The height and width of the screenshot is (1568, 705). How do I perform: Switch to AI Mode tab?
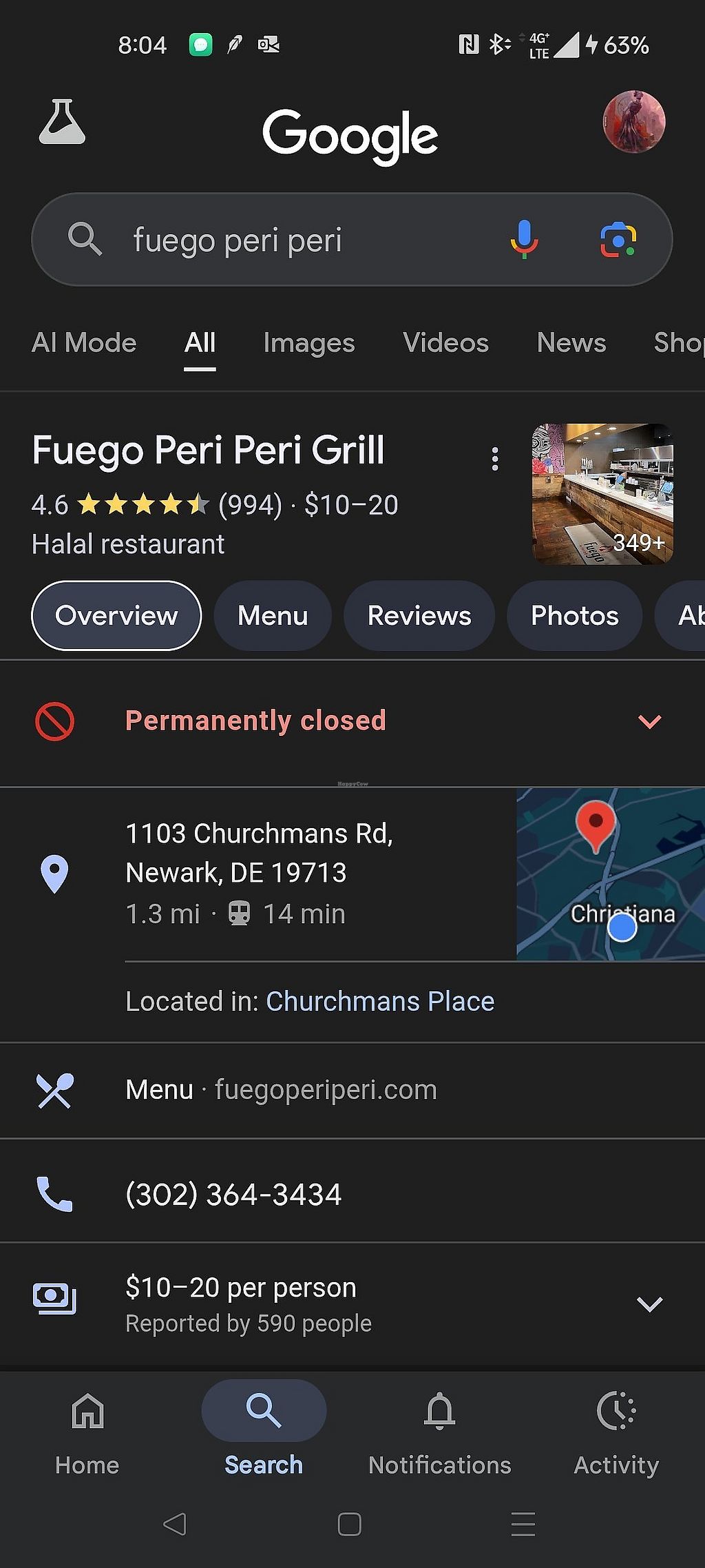pos(84,342)
